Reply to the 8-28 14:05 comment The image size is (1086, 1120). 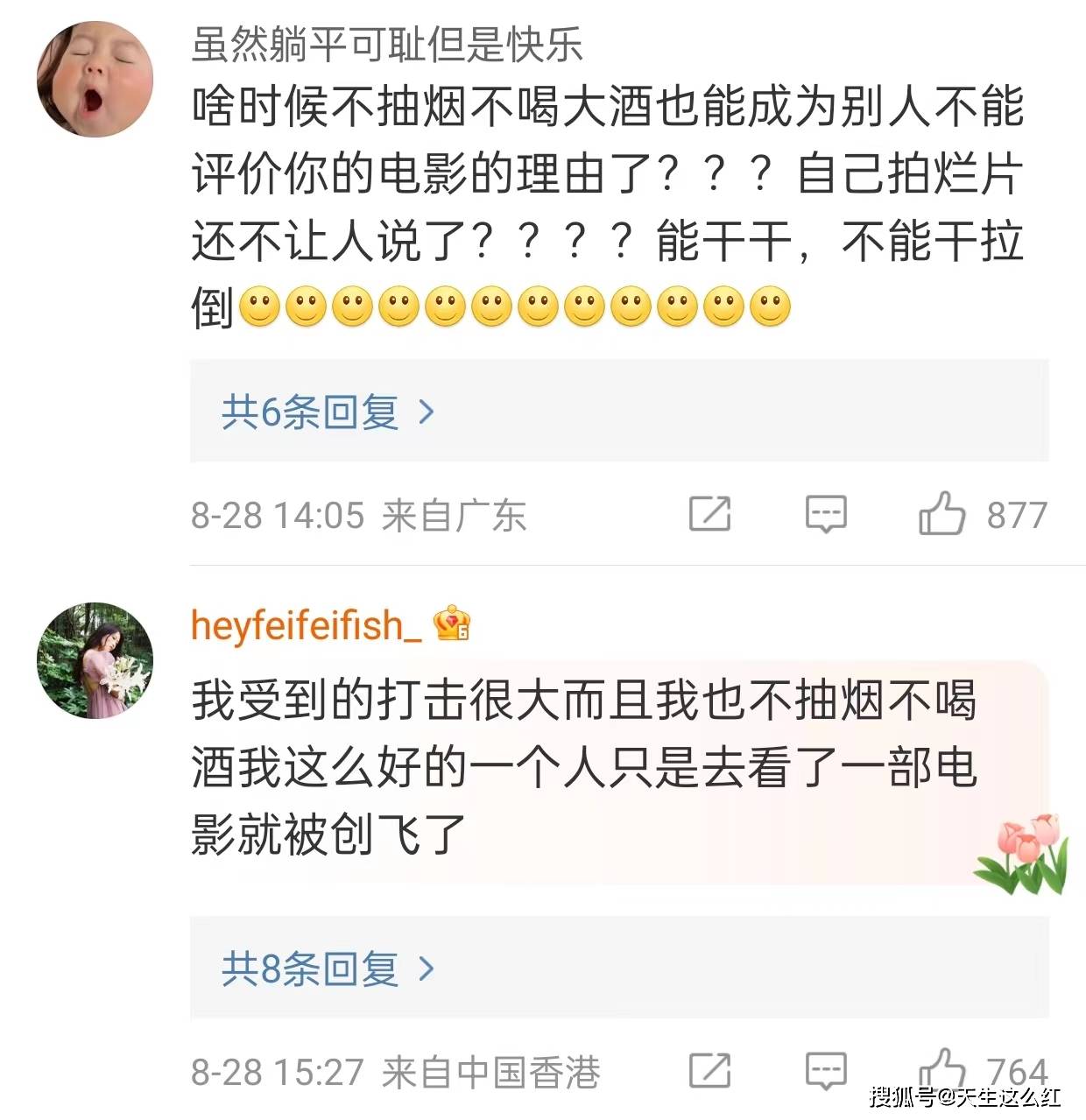(x=825, y=514)
